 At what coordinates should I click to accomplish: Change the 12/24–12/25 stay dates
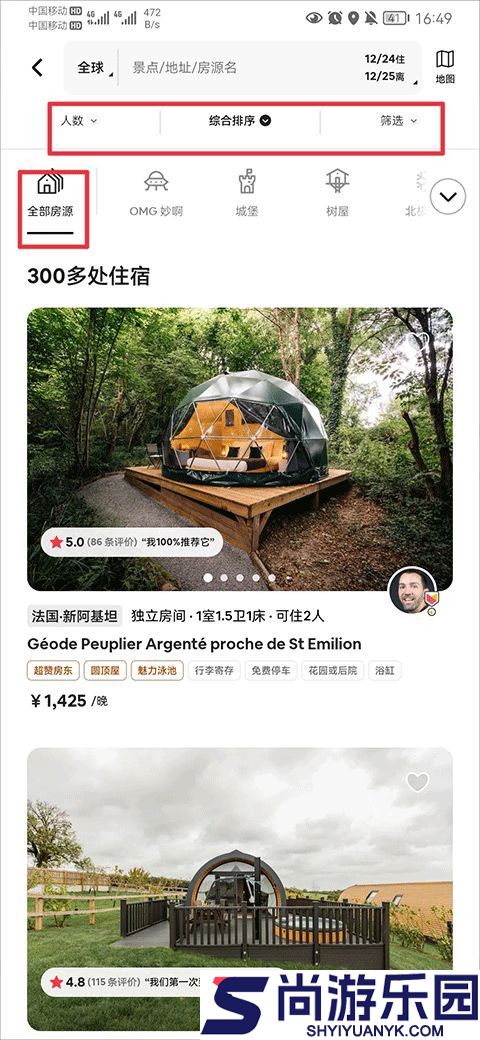390,68
